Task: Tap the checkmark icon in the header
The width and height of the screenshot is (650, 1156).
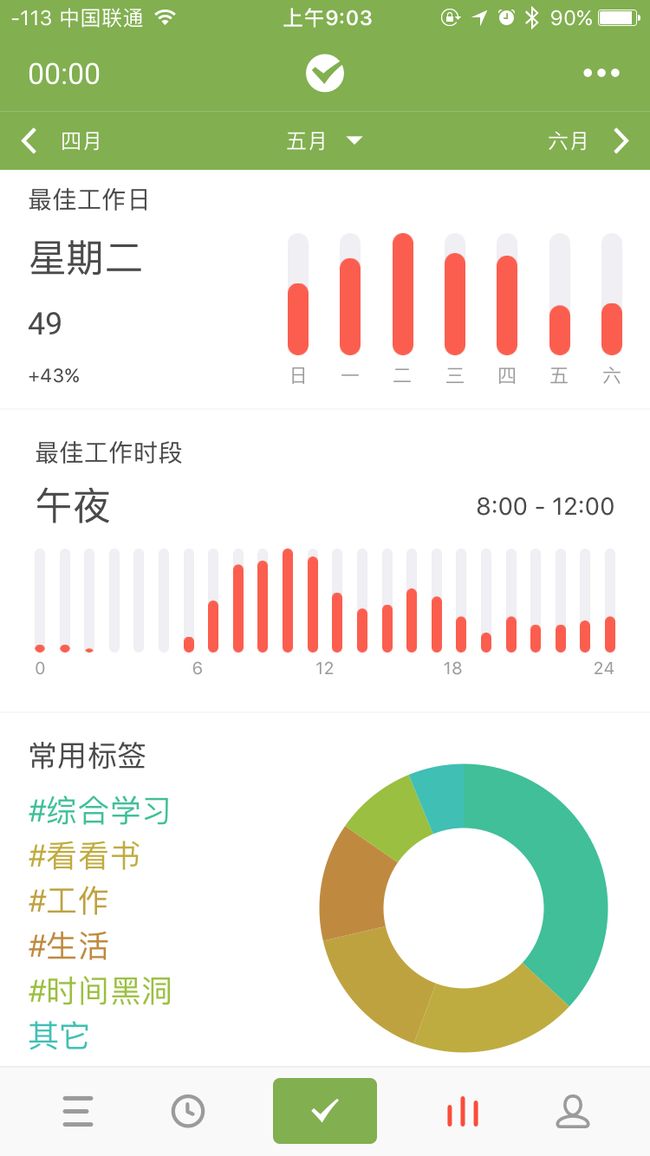Action: point(325,73)
